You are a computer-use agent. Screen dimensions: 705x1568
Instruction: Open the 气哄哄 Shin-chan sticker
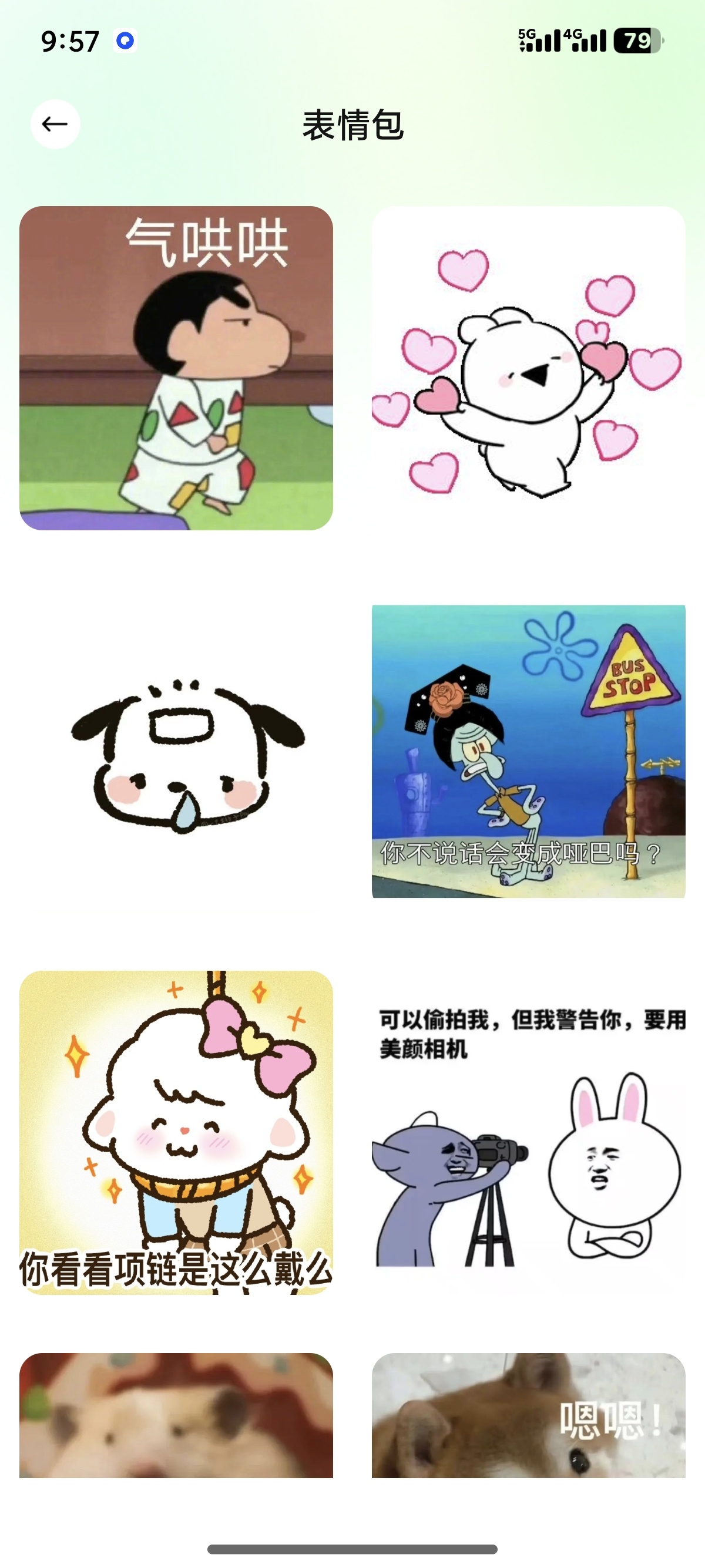point(176,368)
